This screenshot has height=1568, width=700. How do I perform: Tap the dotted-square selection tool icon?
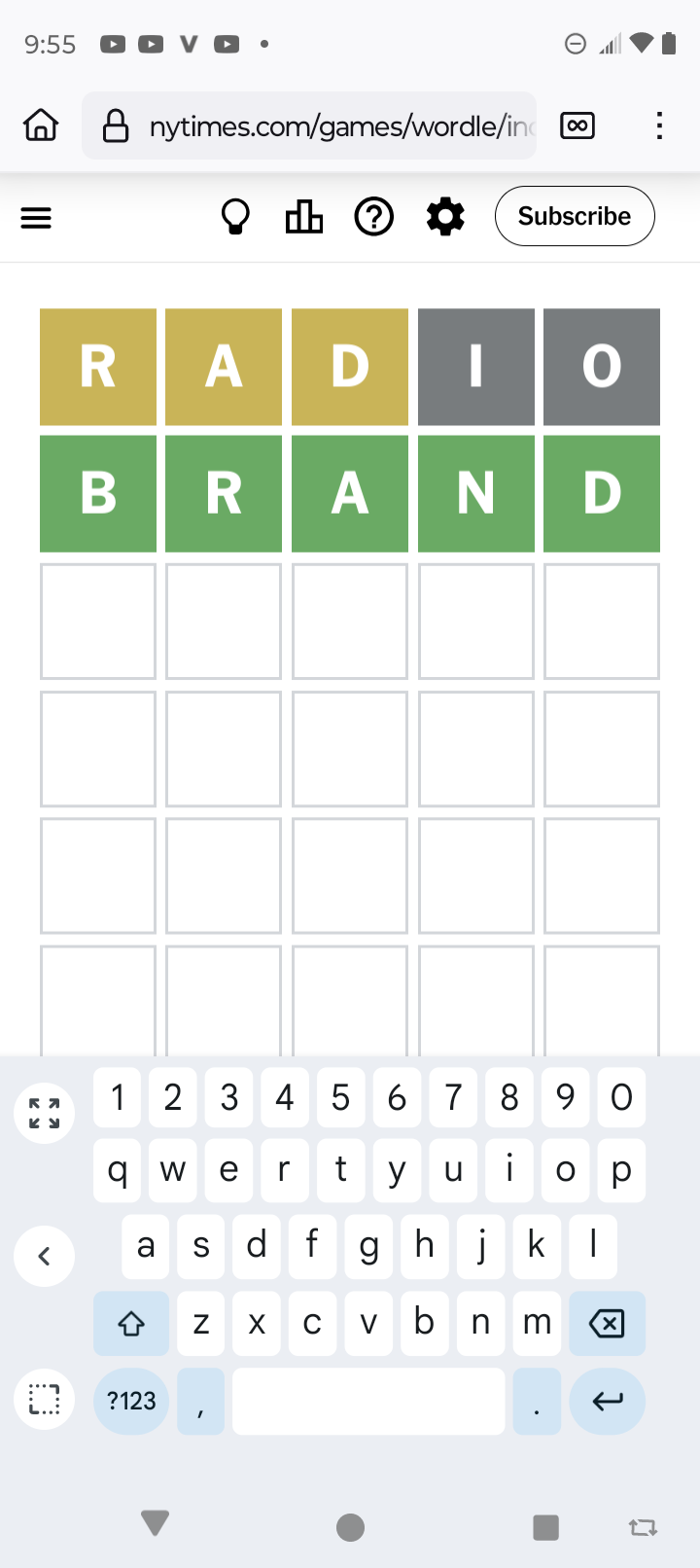[x=44, y=1399]
